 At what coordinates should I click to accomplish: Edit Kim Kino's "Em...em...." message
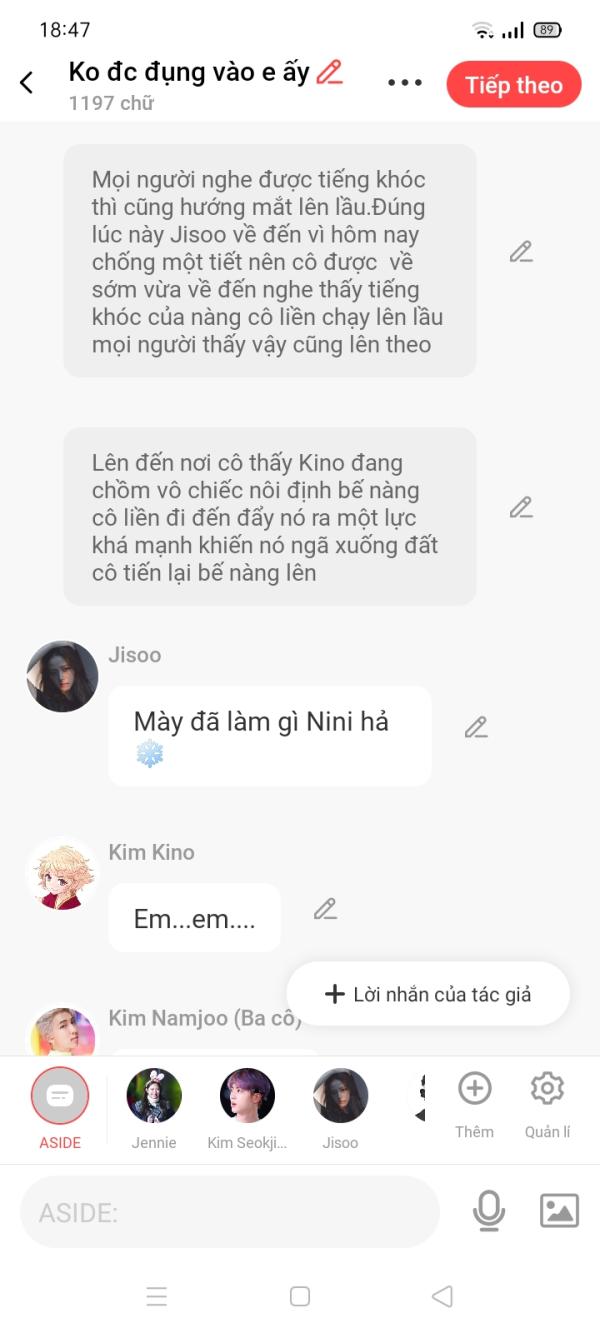click(325, 909)
